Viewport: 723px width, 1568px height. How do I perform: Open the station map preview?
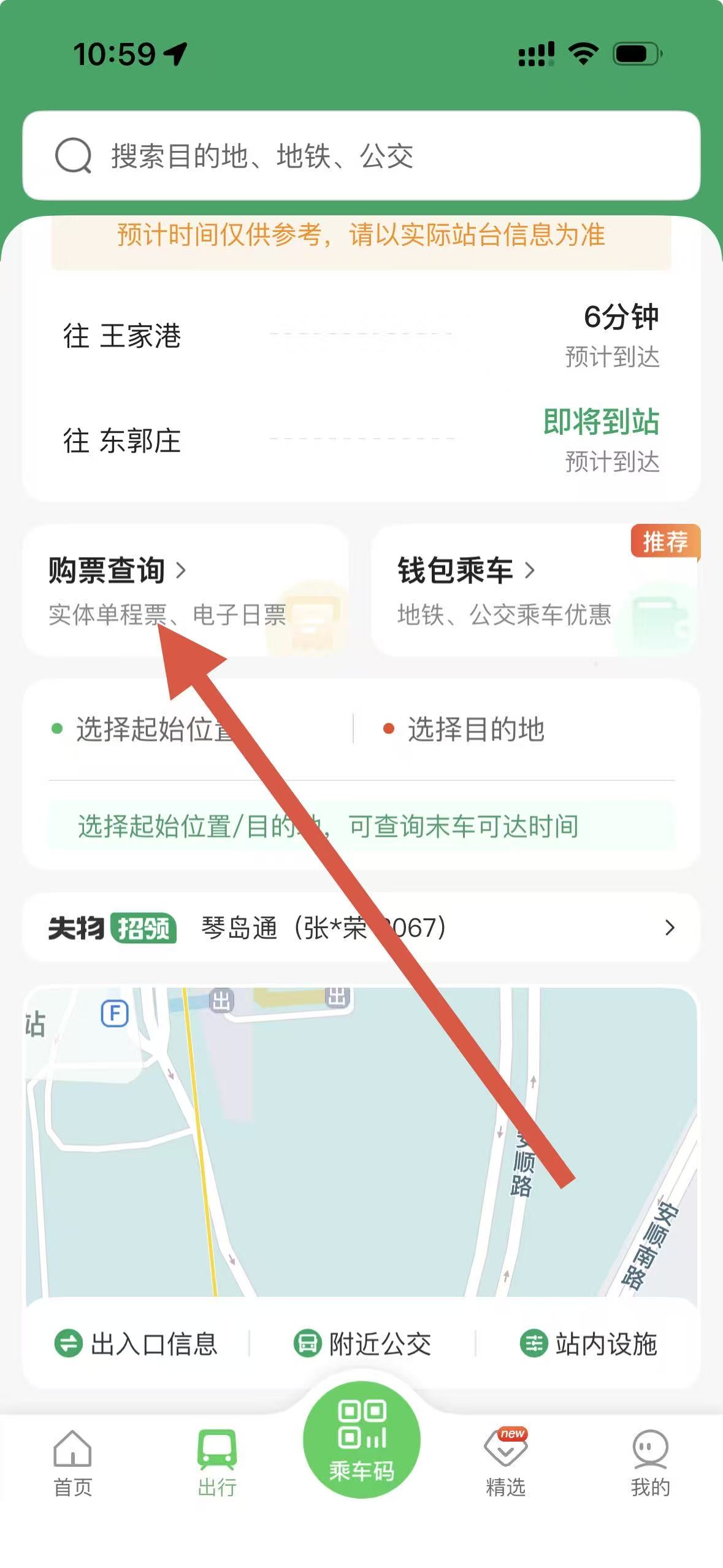(x=361, y=1141)
